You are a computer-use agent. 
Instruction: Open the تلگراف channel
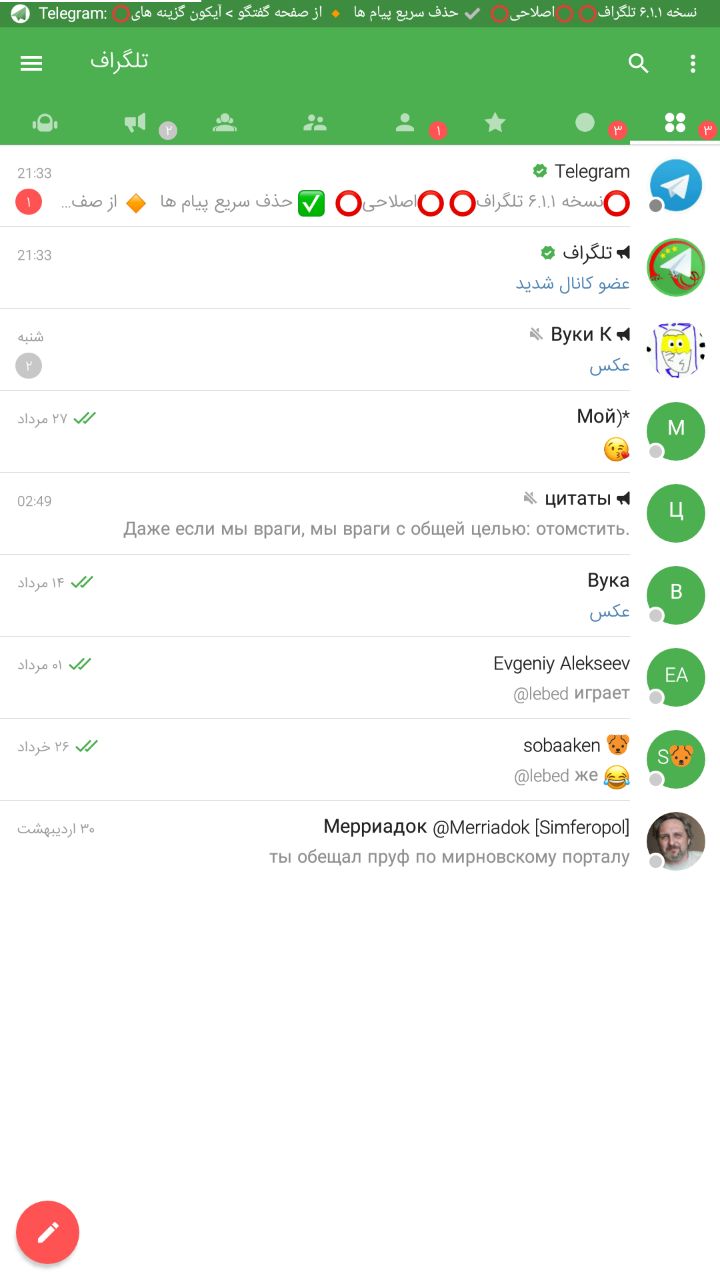point(360,268)
